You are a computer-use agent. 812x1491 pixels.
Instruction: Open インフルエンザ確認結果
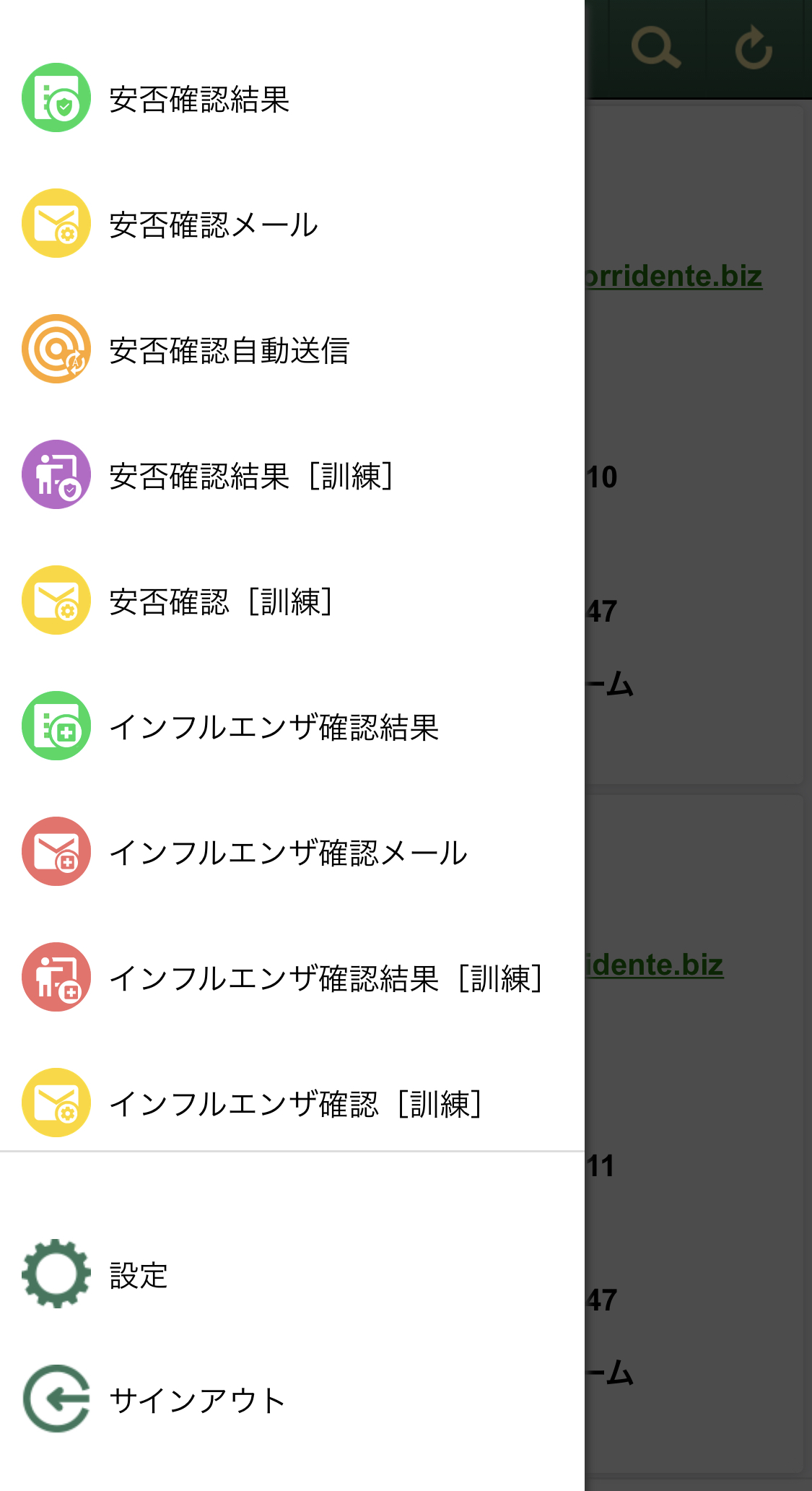(292, 726)
